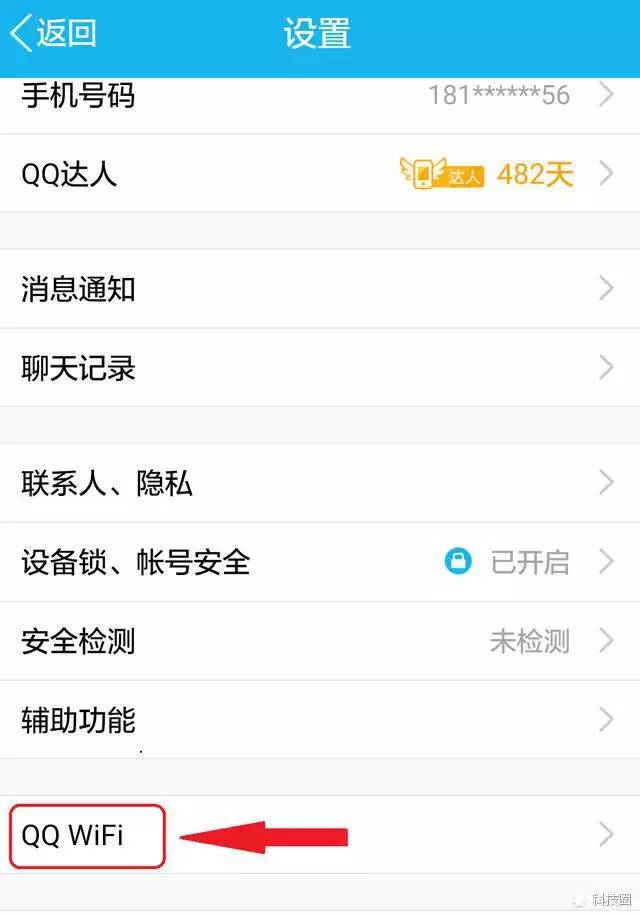Open QQ达人 482天 row
The image size is (640, 914).
pyautogui.click(x=320, y=175)
